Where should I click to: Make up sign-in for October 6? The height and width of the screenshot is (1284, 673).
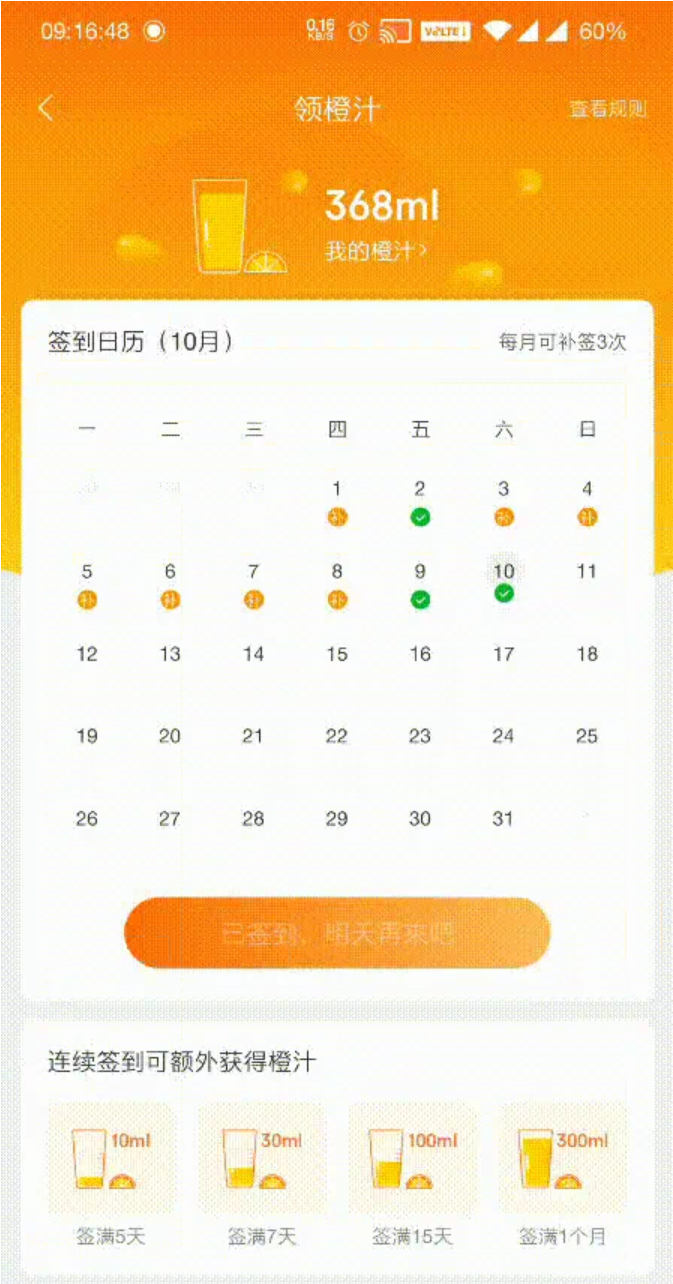tap(170, 600)
